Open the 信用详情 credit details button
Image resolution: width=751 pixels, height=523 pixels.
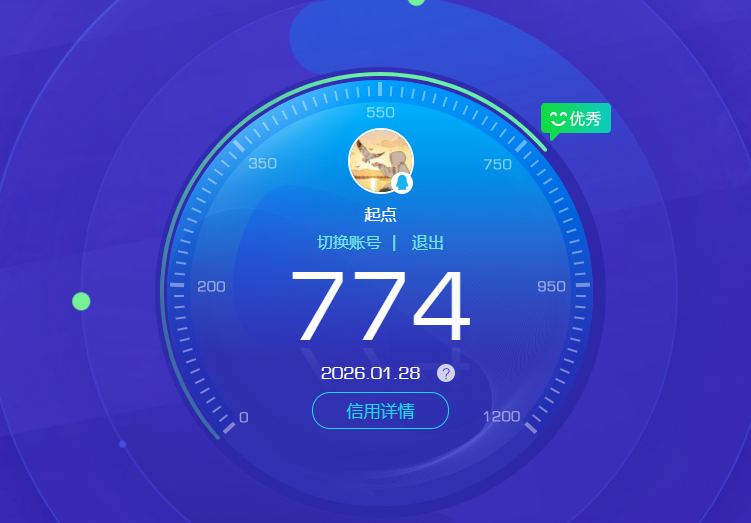(x=380, y=411)
